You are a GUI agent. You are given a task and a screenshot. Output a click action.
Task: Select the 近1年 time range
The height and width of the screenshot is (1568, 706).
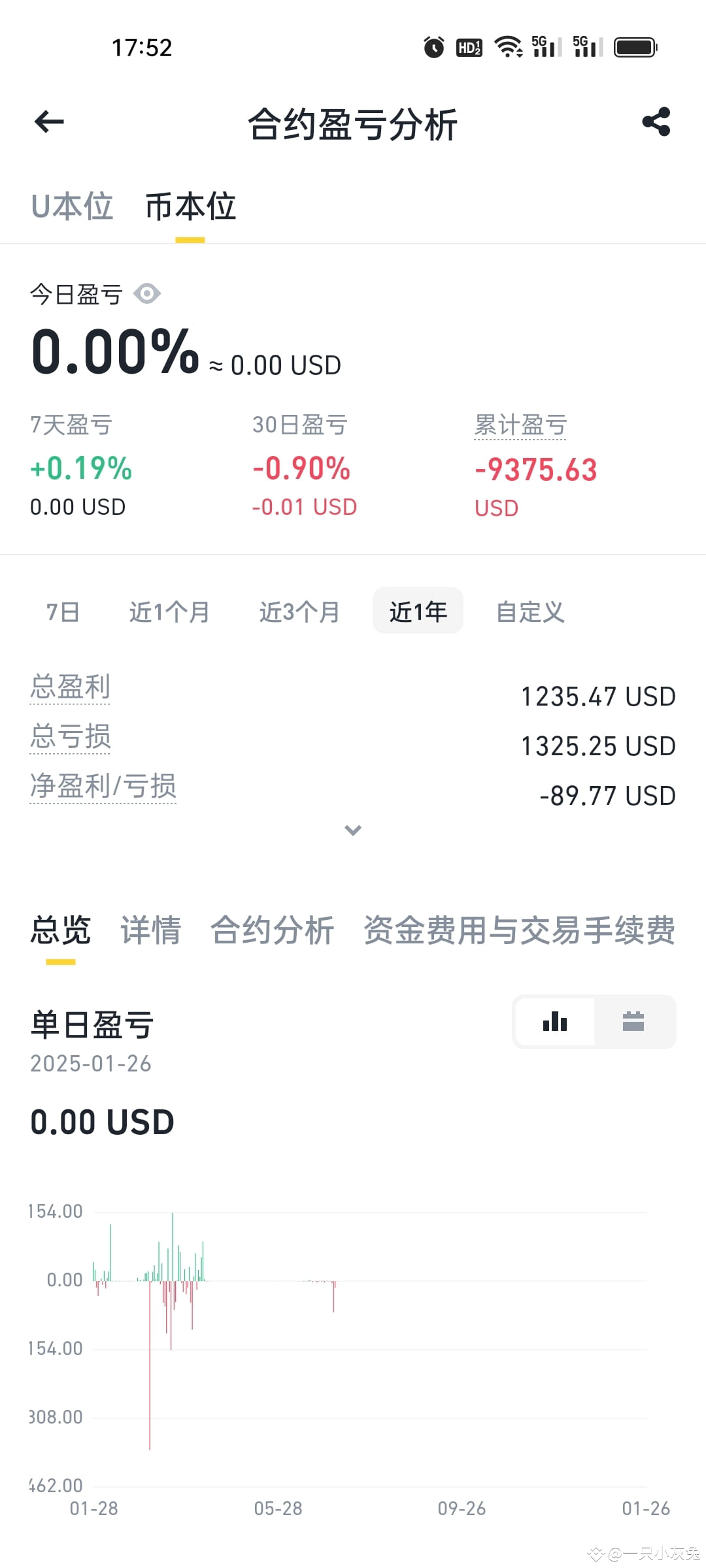(x=418, y=611)
